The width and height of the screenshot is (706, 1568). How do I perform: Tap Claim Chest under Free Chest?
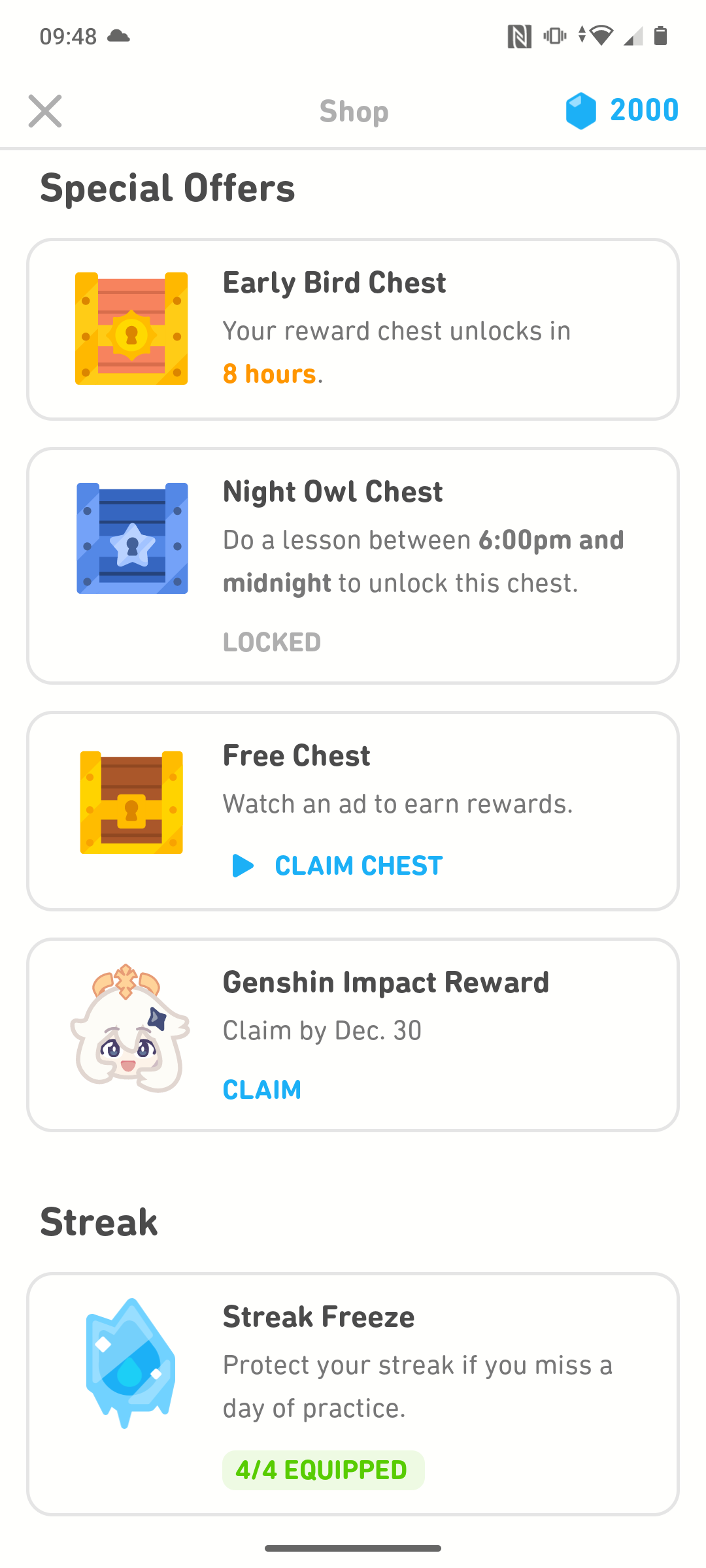click(x=358, y=866)
